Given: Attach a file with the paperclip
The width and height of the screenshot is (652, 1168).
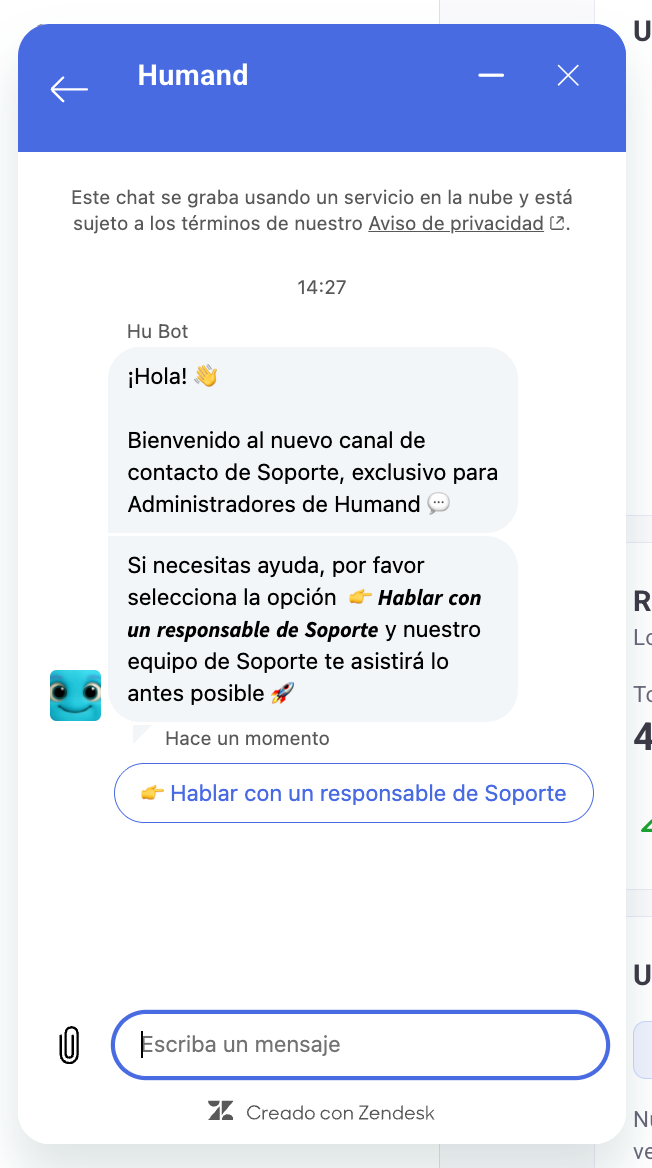Looking at the screenshot, I should coord(69,1045).
